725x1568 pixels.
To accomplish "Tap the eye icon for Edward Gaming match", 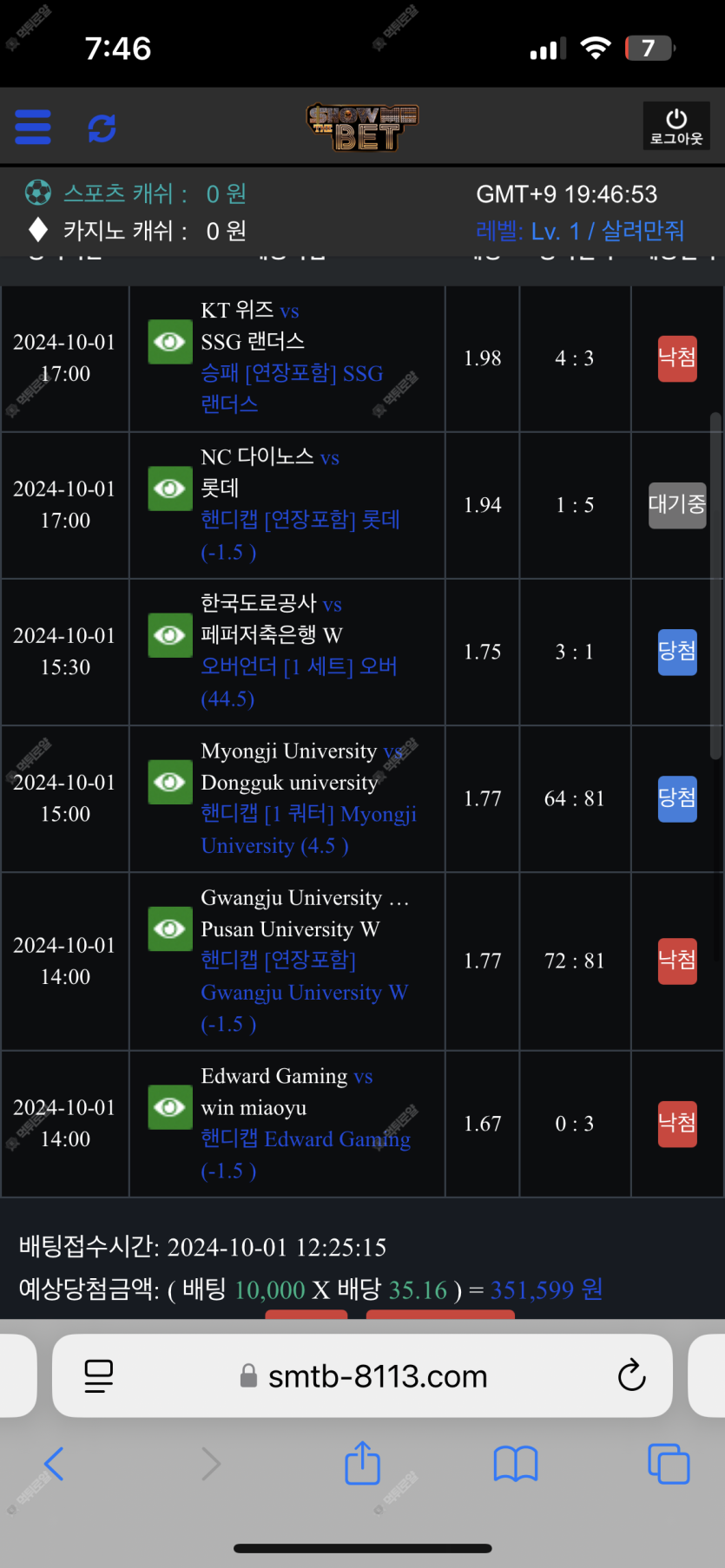I will [170, 1107].
